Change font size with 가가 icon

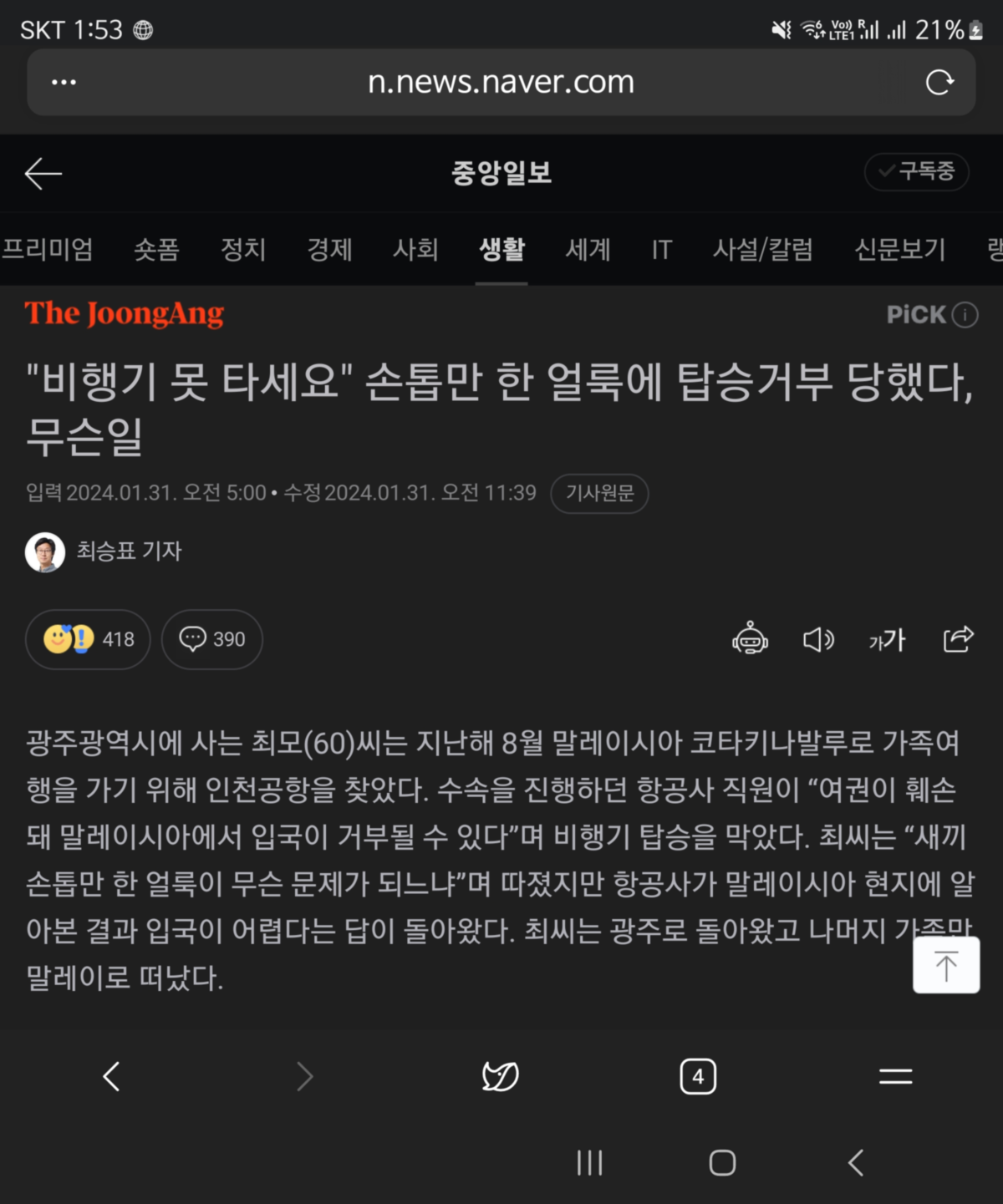coord(887,639)
